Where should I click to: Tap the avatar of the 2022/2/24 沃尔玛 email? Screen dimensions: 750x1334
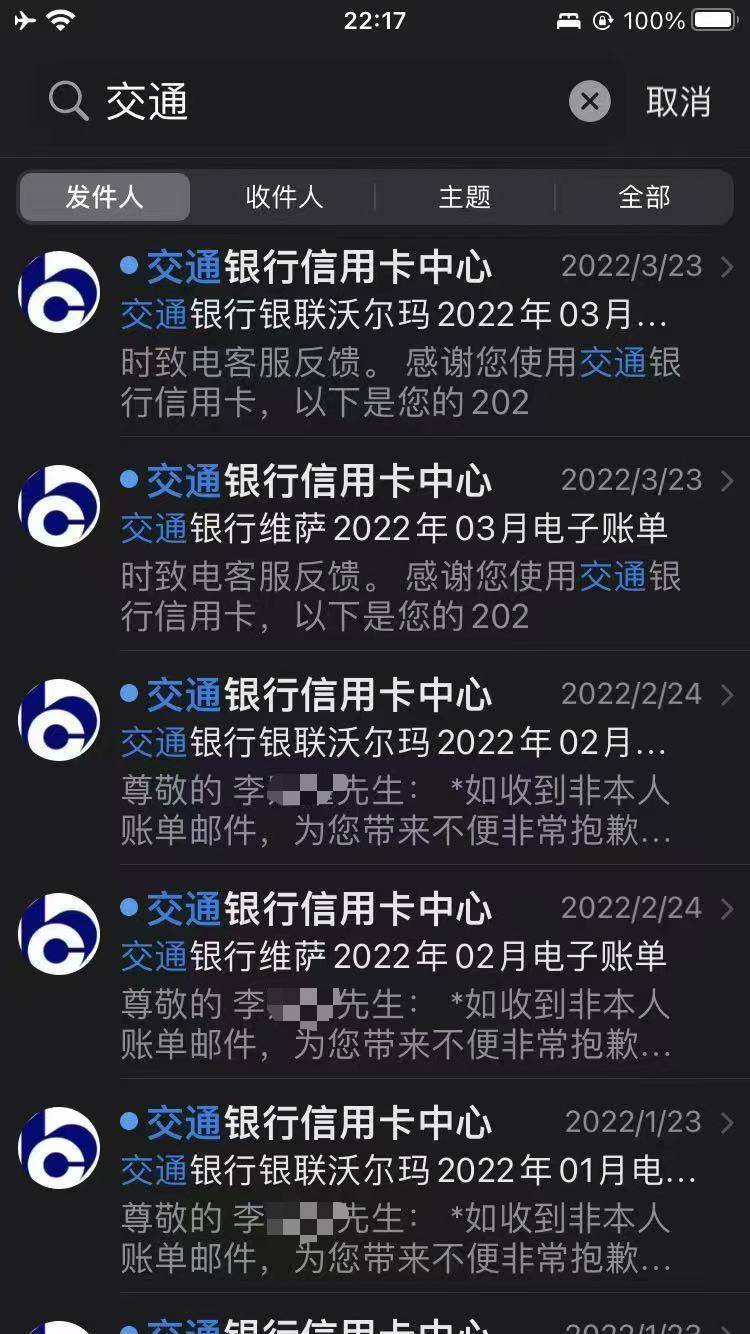pyautogui.click(x=58, y=719)
